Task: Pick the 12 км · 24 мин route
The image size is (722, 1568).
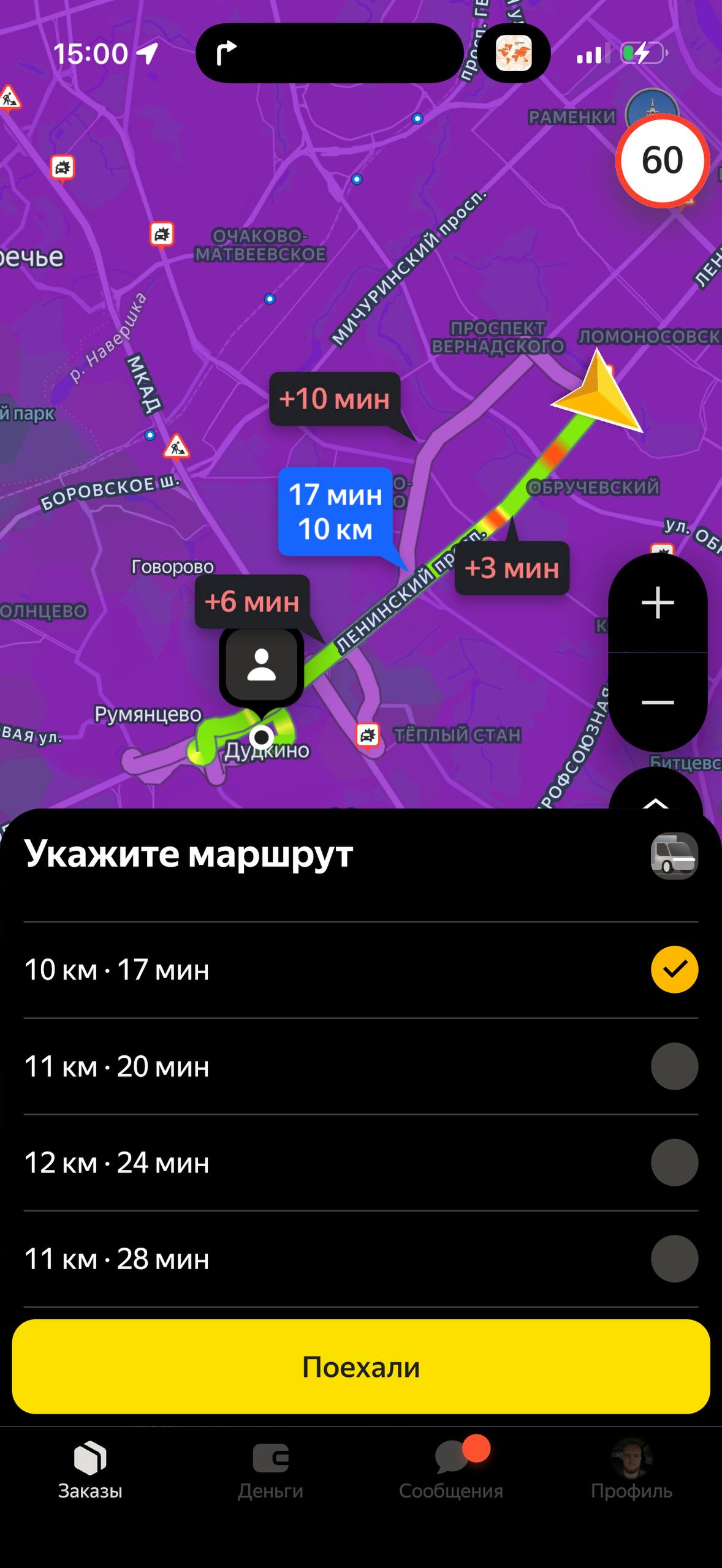Action: [x=360, y=1163]
